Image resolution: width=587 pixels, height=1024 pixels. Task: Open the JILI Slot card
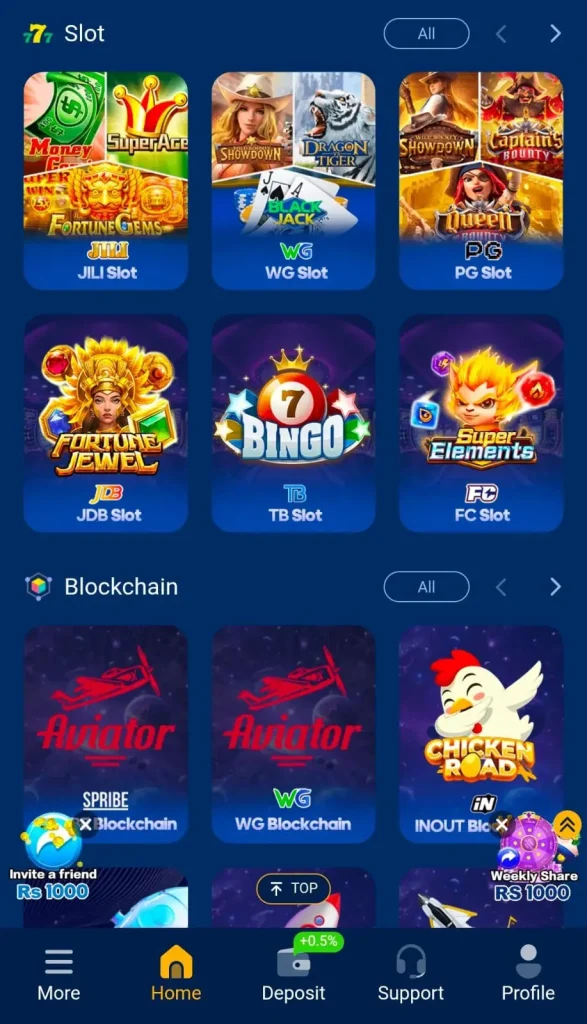click(x=106, y=181)
